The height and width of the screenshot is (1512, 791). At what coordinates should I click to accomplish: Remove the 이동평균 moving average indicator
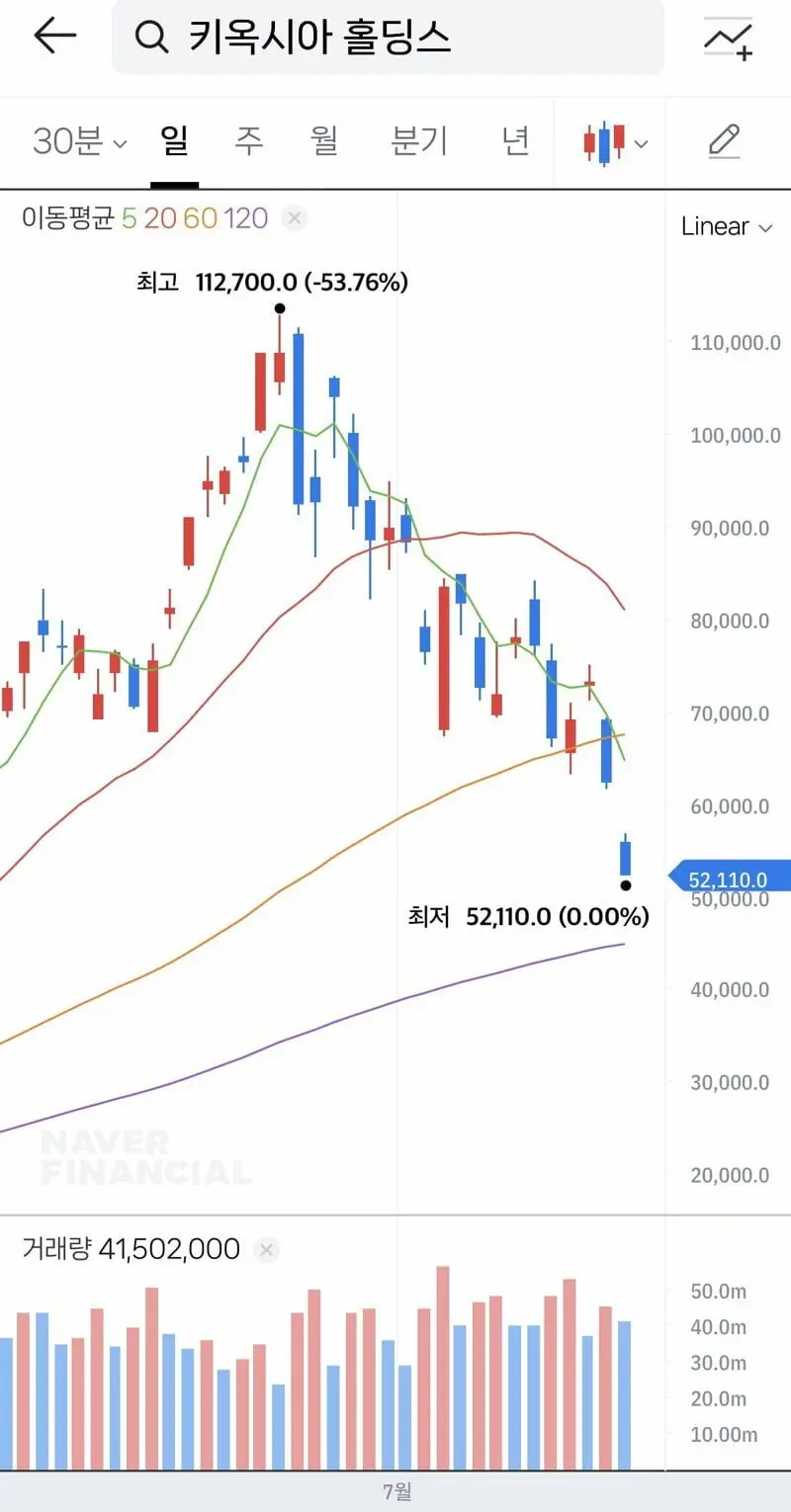point(294,218)
